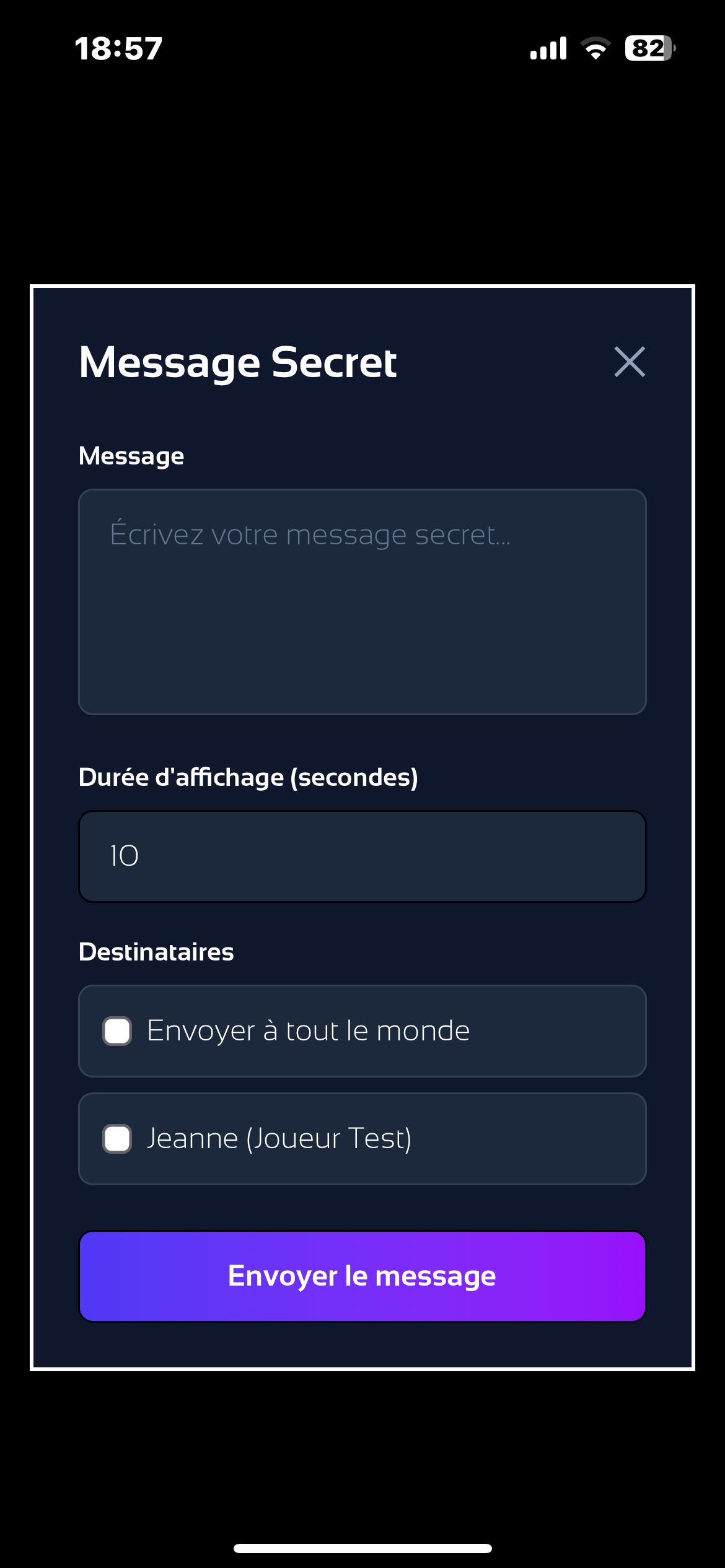Check the Envoyer à tout le monde box

tap(117, 1031)
